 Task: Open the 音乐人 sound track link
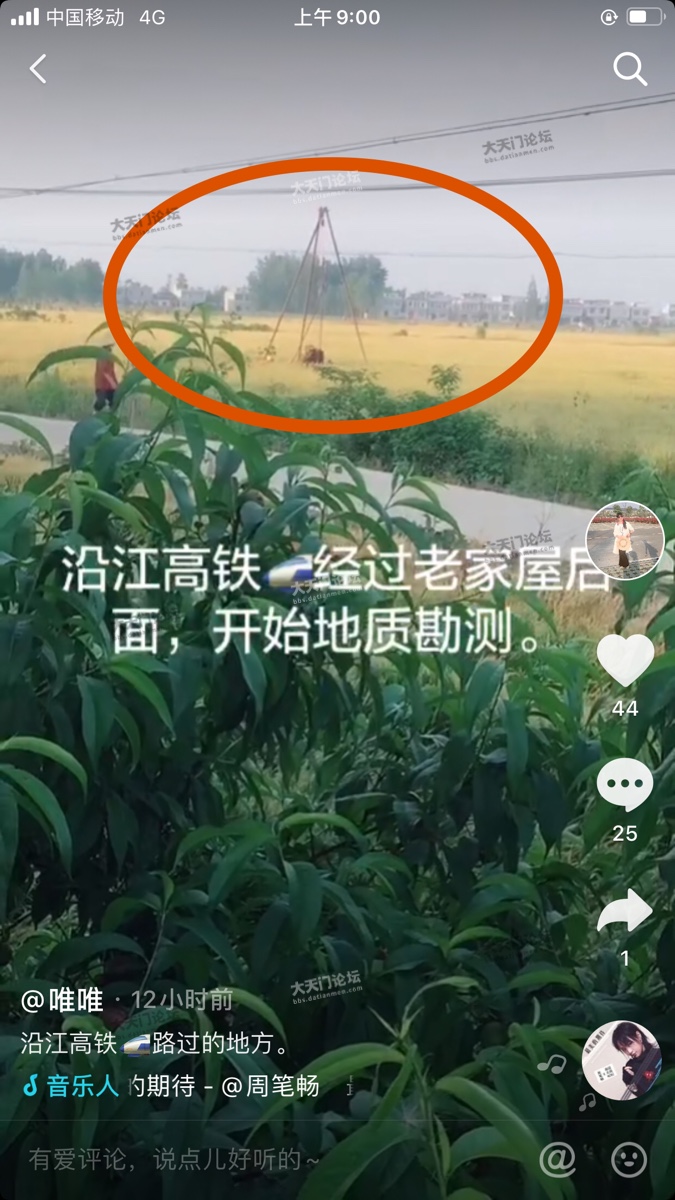click(70, 1086)
